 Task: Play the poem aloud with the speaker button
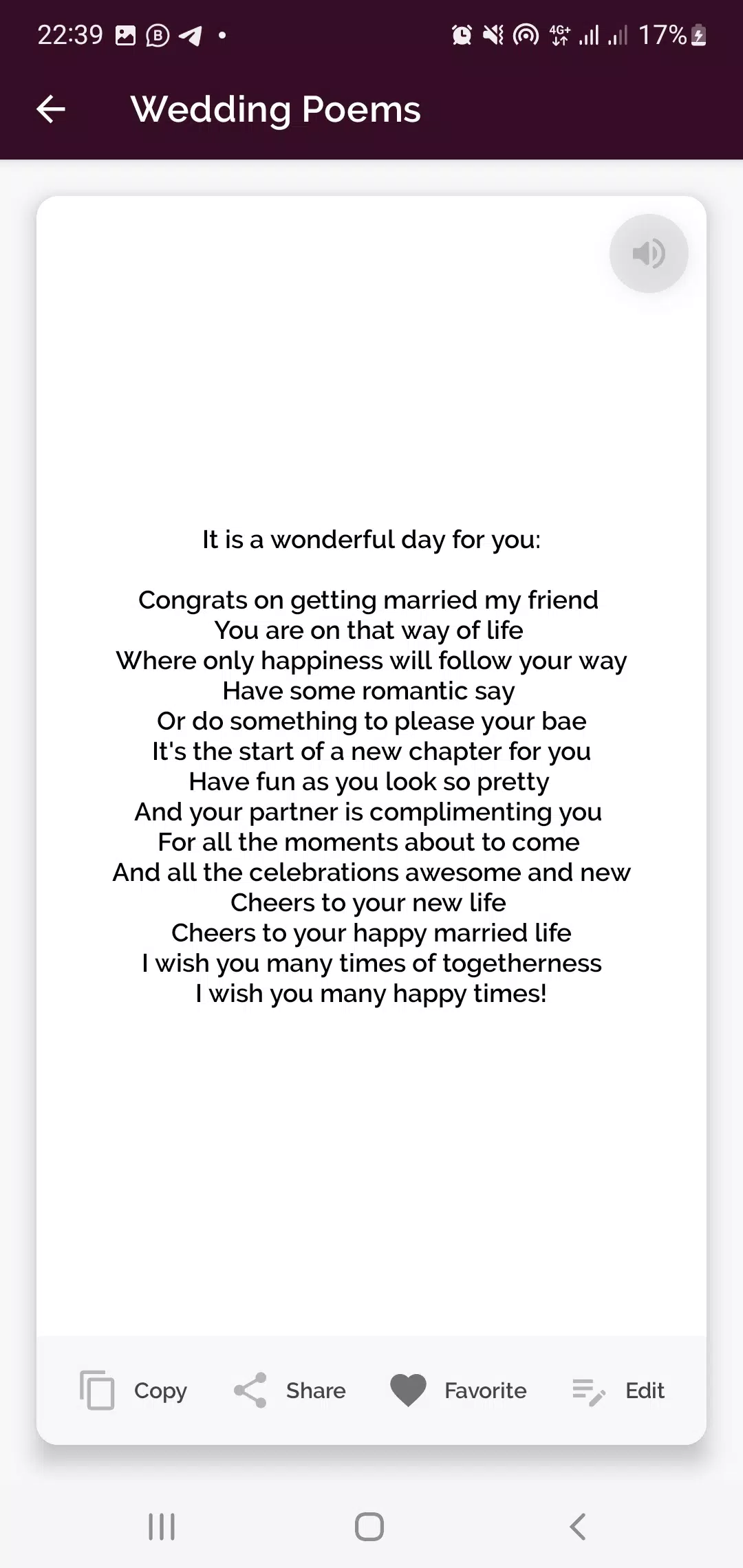click(648, 254)
